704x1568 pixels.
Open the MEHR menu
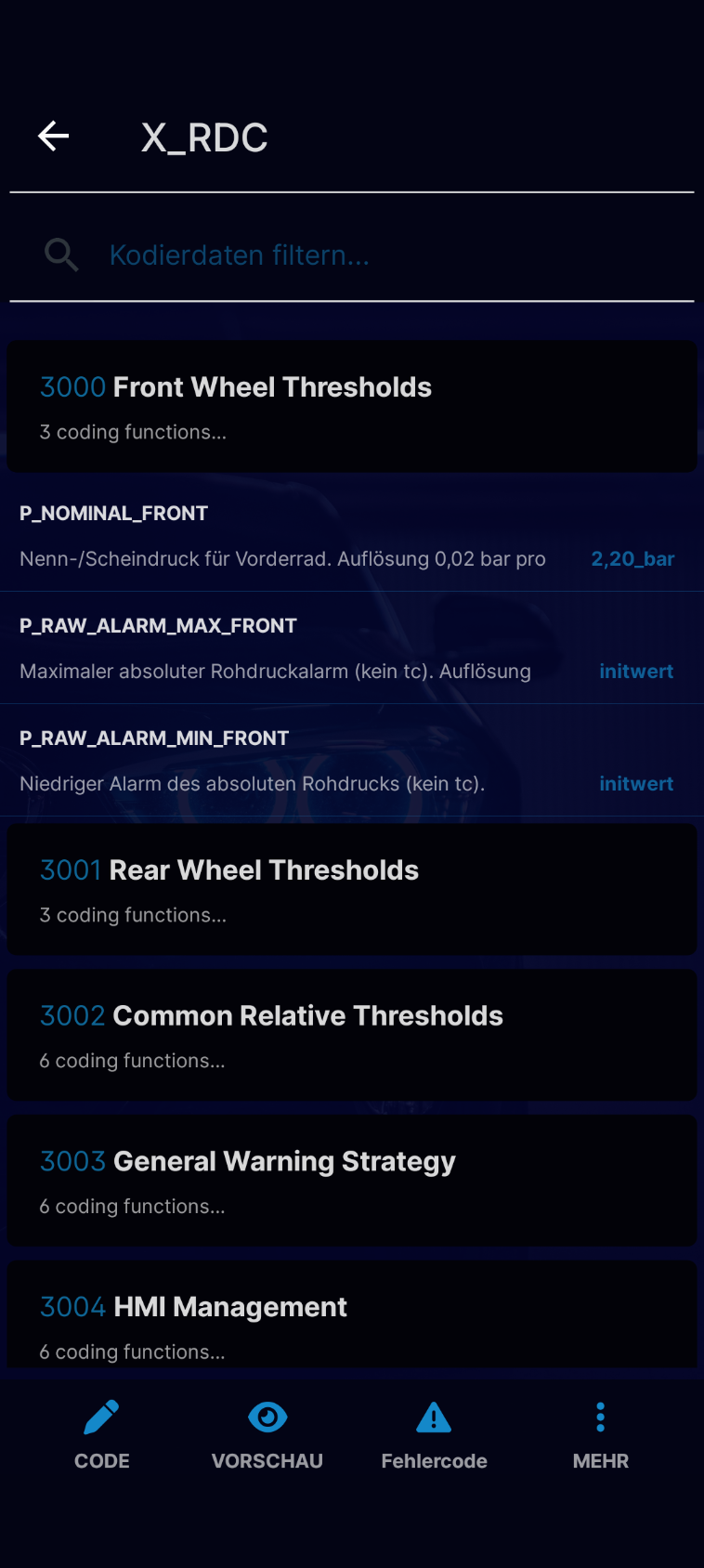coord(601,1436)
